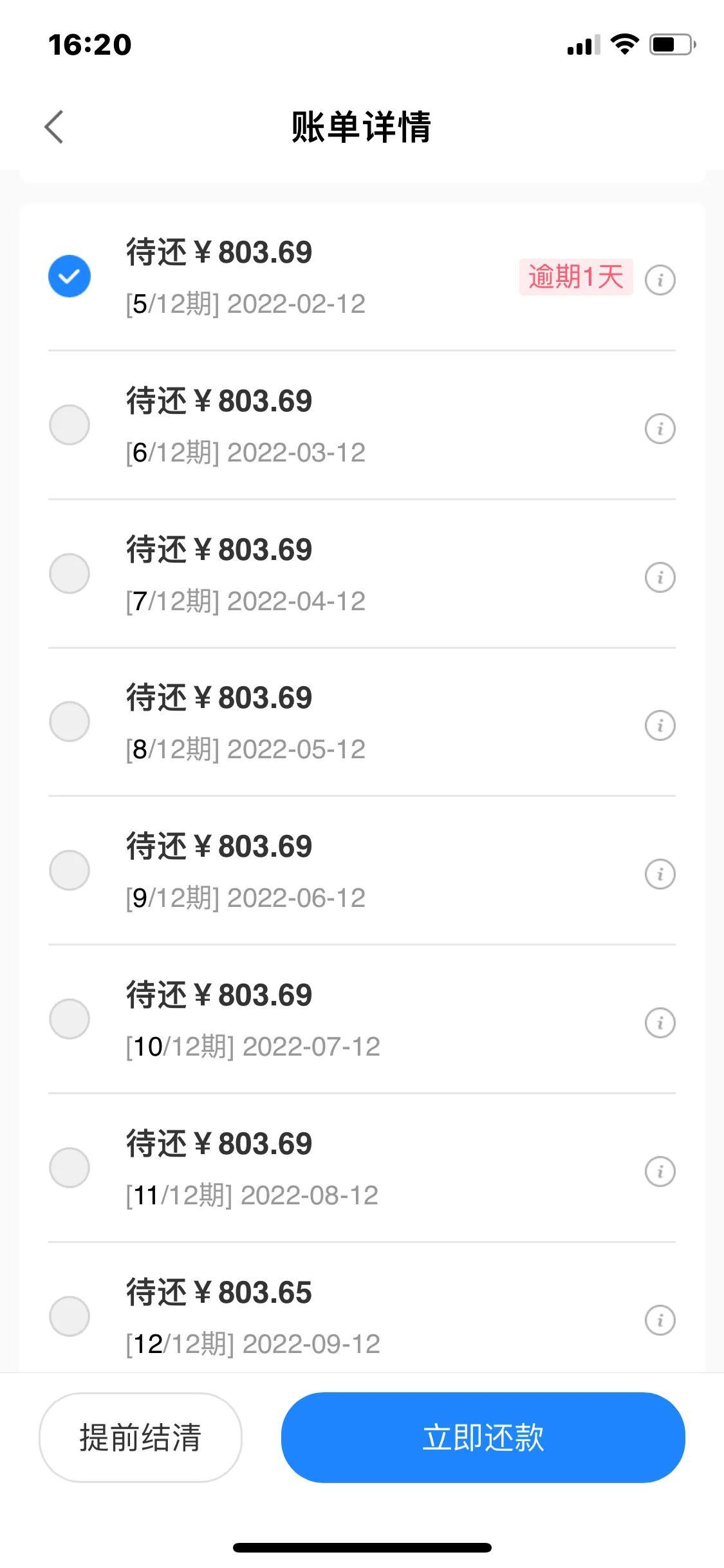Open info icon for 6/12期 installment
Screen dimensions: 724x1568
660,429
